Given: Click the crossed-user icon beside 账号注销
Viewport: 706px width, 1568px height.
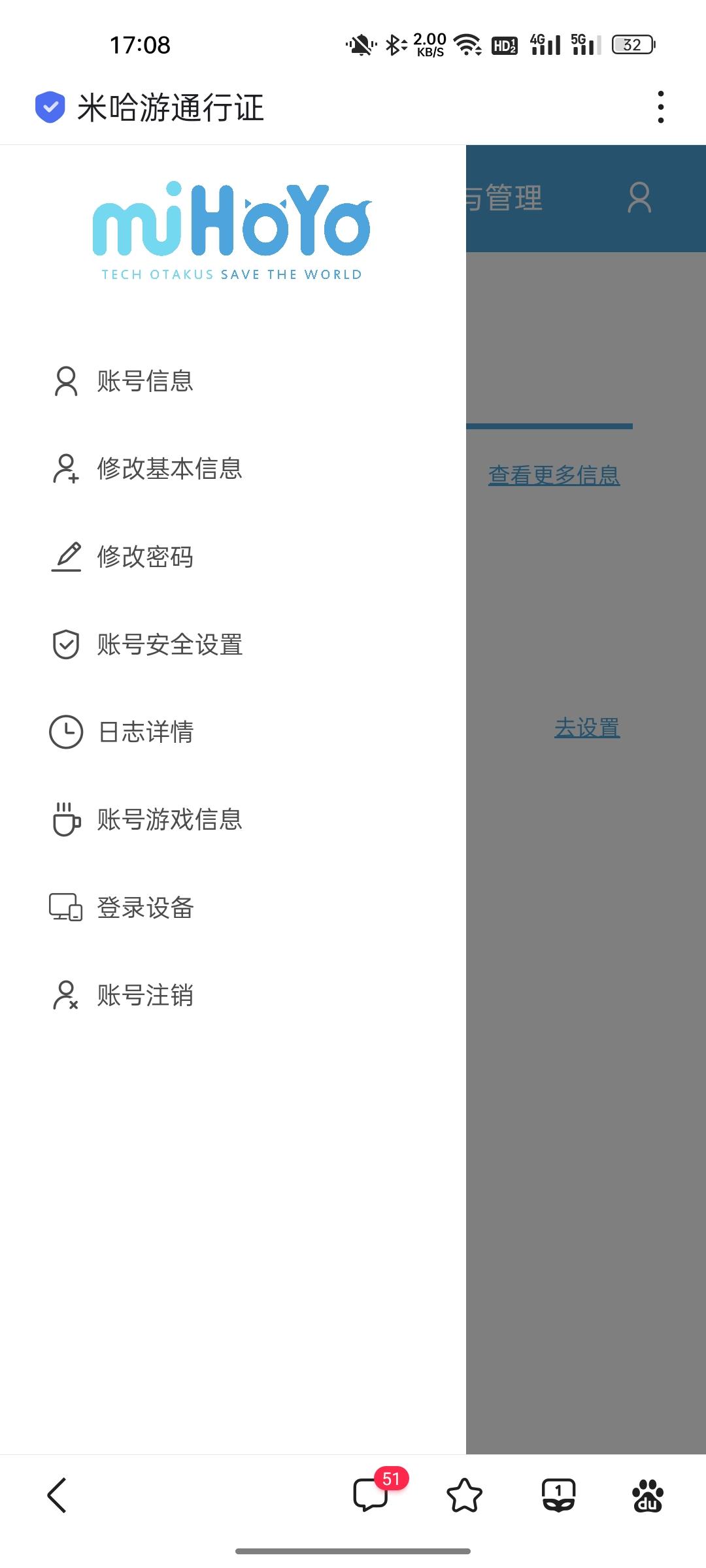Looking at the screenshot, I should tap(65, 995).
